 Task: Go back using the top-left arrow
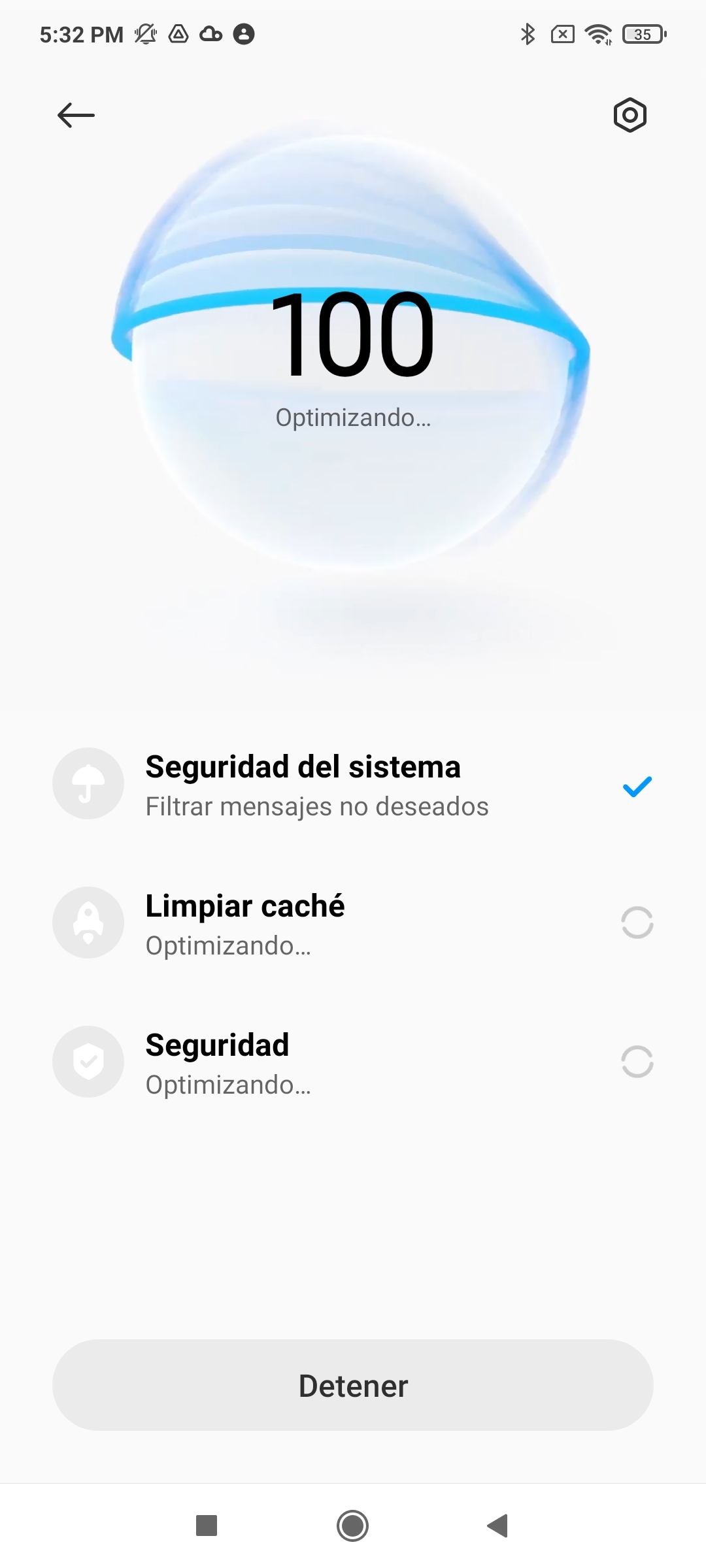pyautogui.click(x=76, y=116)
